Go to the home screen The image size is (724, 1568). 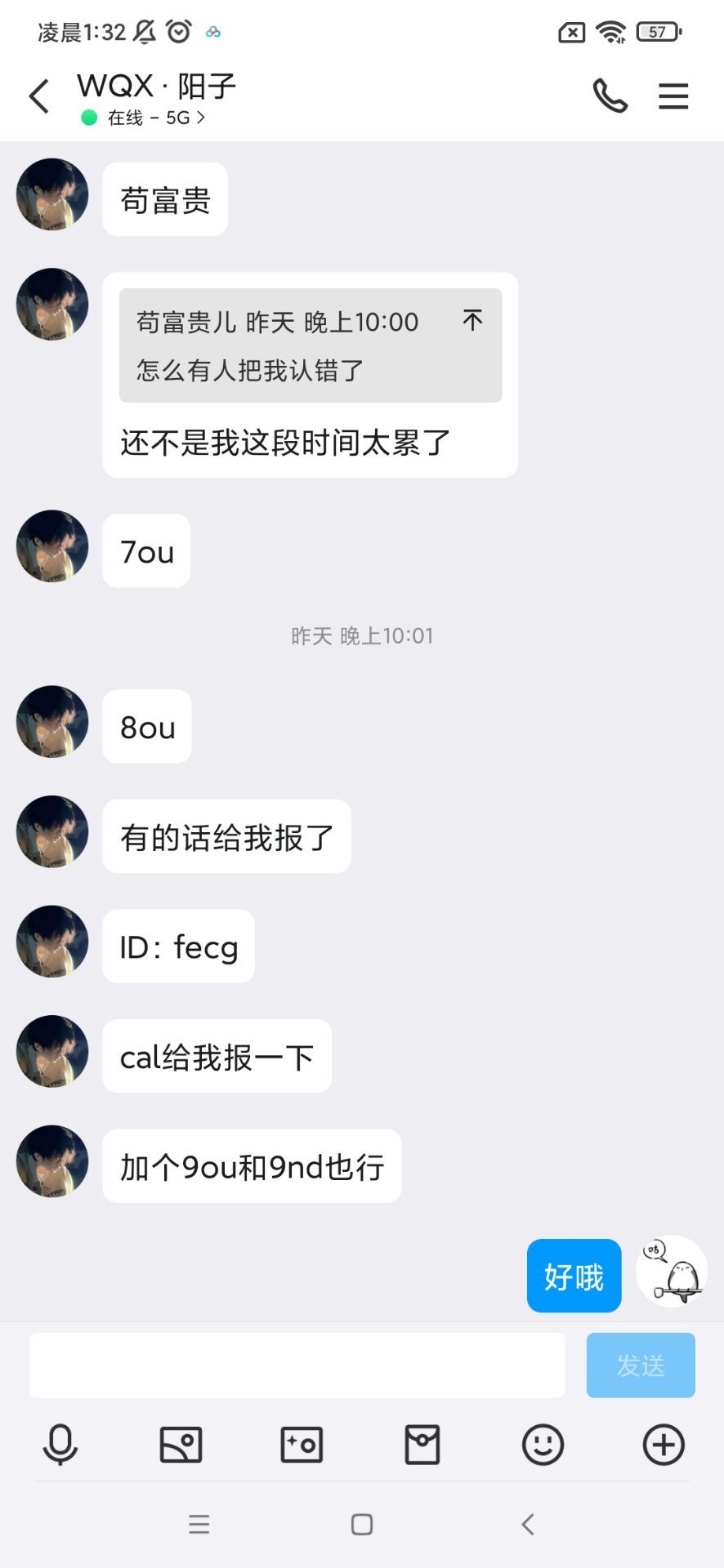tap(362, 1524)
